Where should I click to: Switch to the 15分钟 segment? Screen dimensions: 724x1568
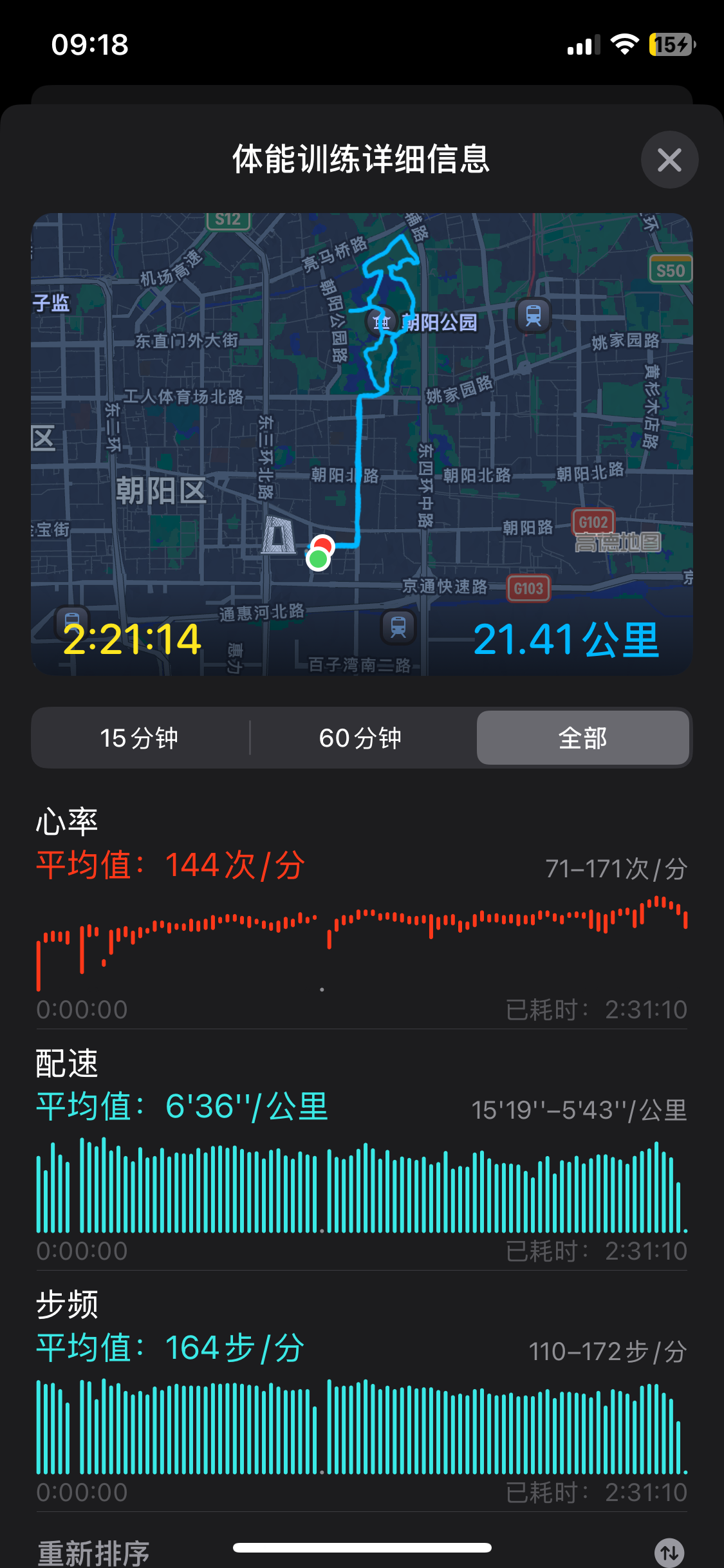[x=140, y=738]
